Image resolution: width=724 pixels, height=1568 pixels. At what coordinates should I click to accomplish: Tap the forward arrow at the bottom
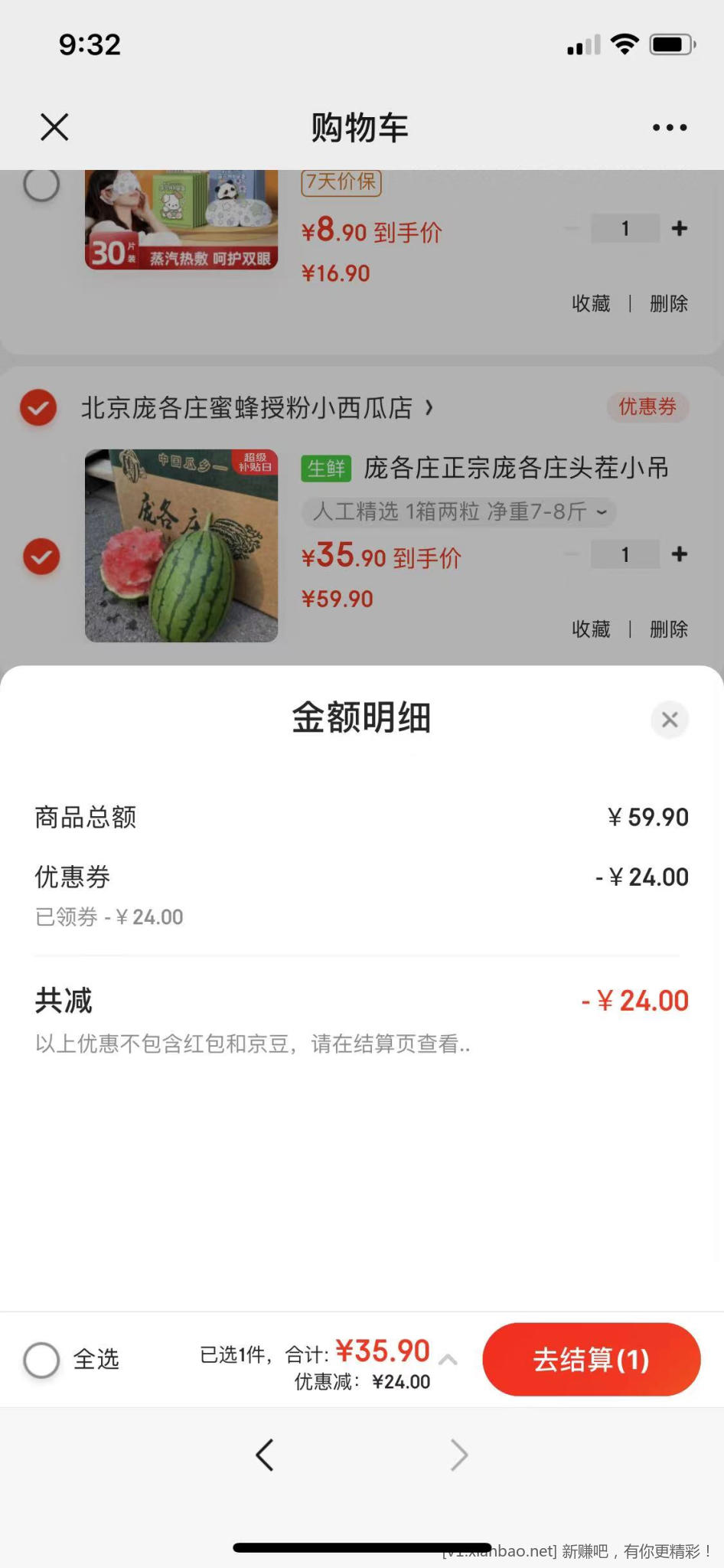(458, 1454)
